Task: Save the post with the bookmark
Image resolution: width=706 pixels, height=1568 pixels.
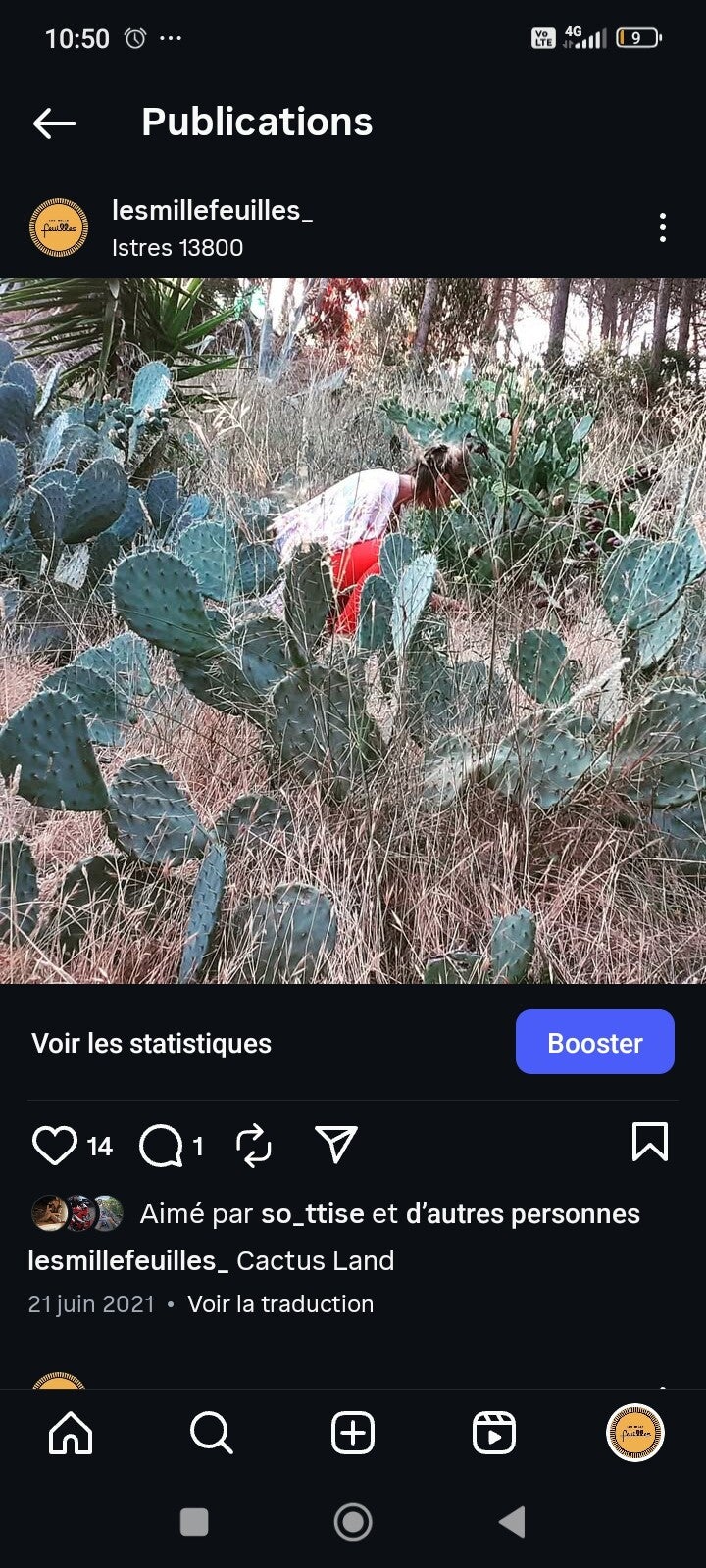Action: pyautogui.click(x=650, y=1142)
